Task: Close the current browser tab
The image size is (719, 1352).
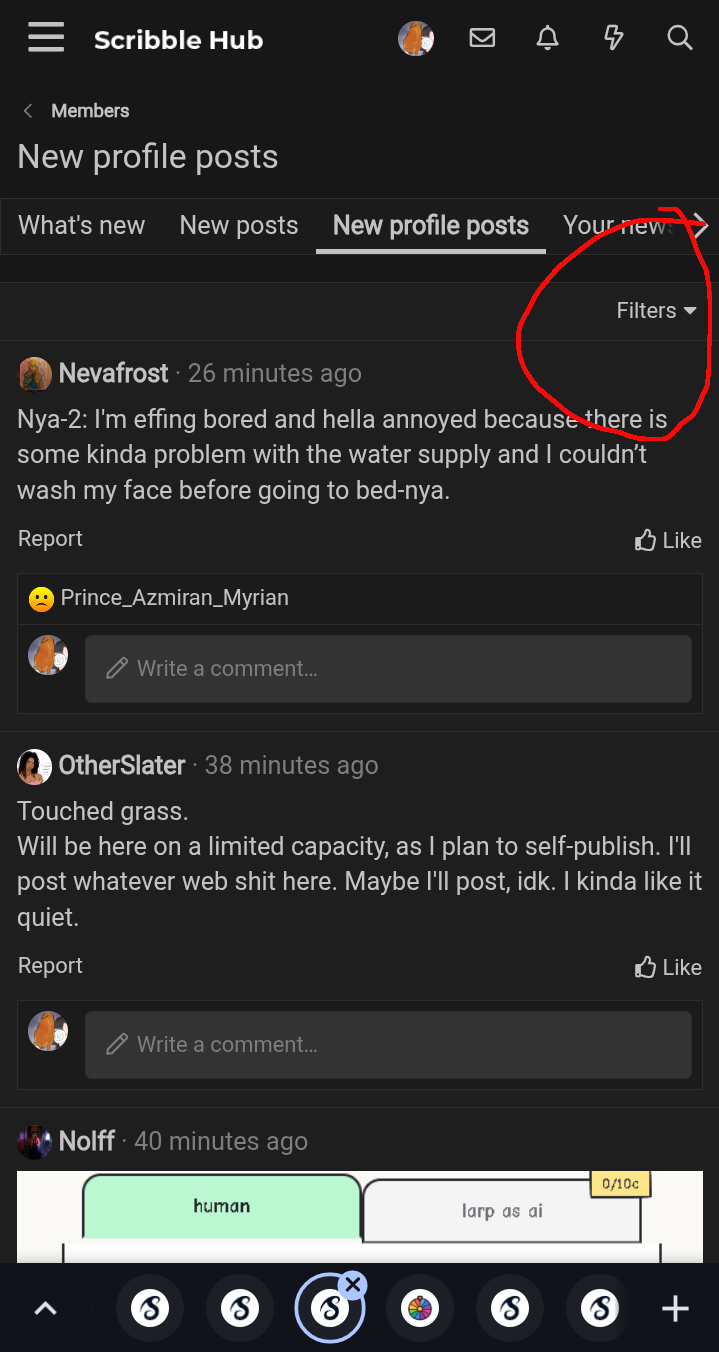Action: point(353,1285)
